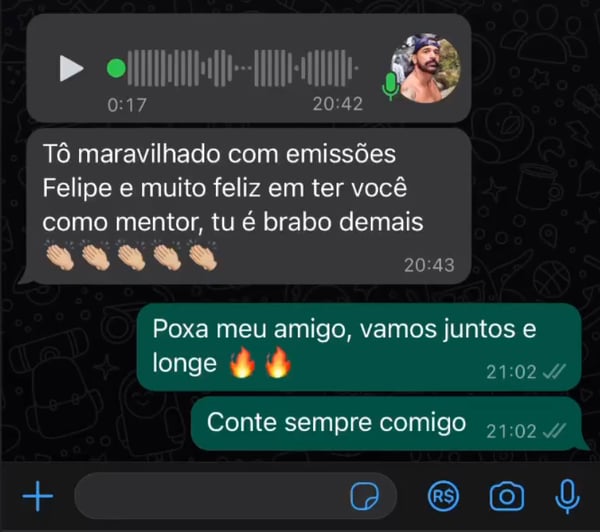
Task: Open the camera to send a photo
Action: tap(507, 496)
